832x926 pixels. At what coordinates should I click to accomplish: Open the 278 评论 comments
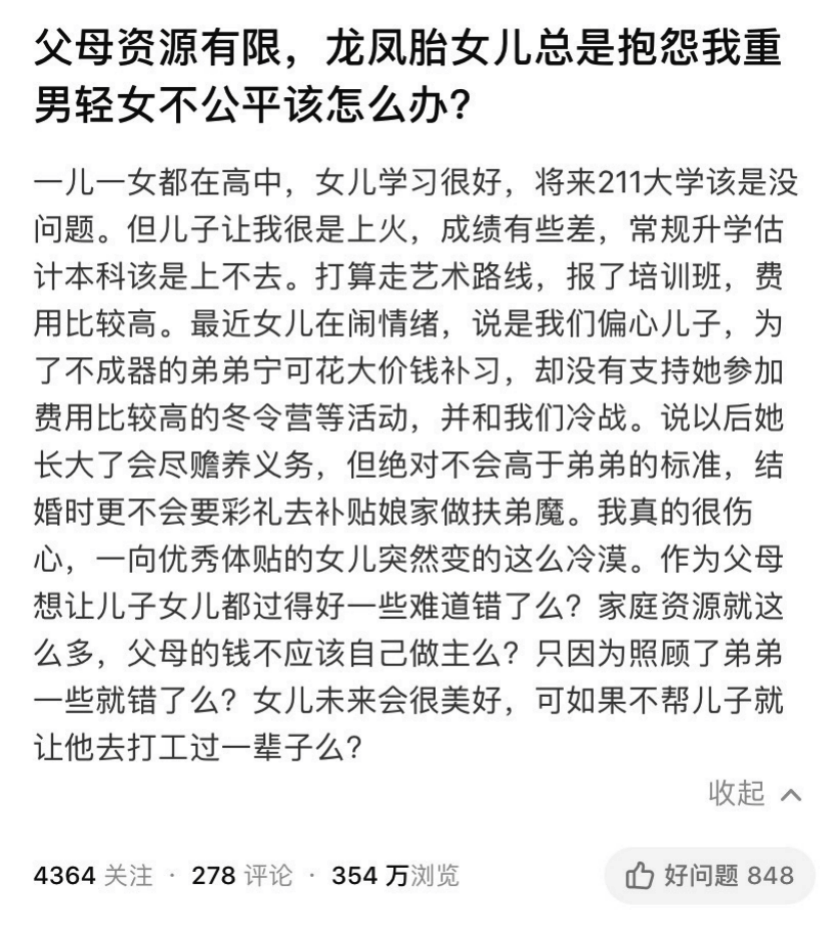click(242, 876)
